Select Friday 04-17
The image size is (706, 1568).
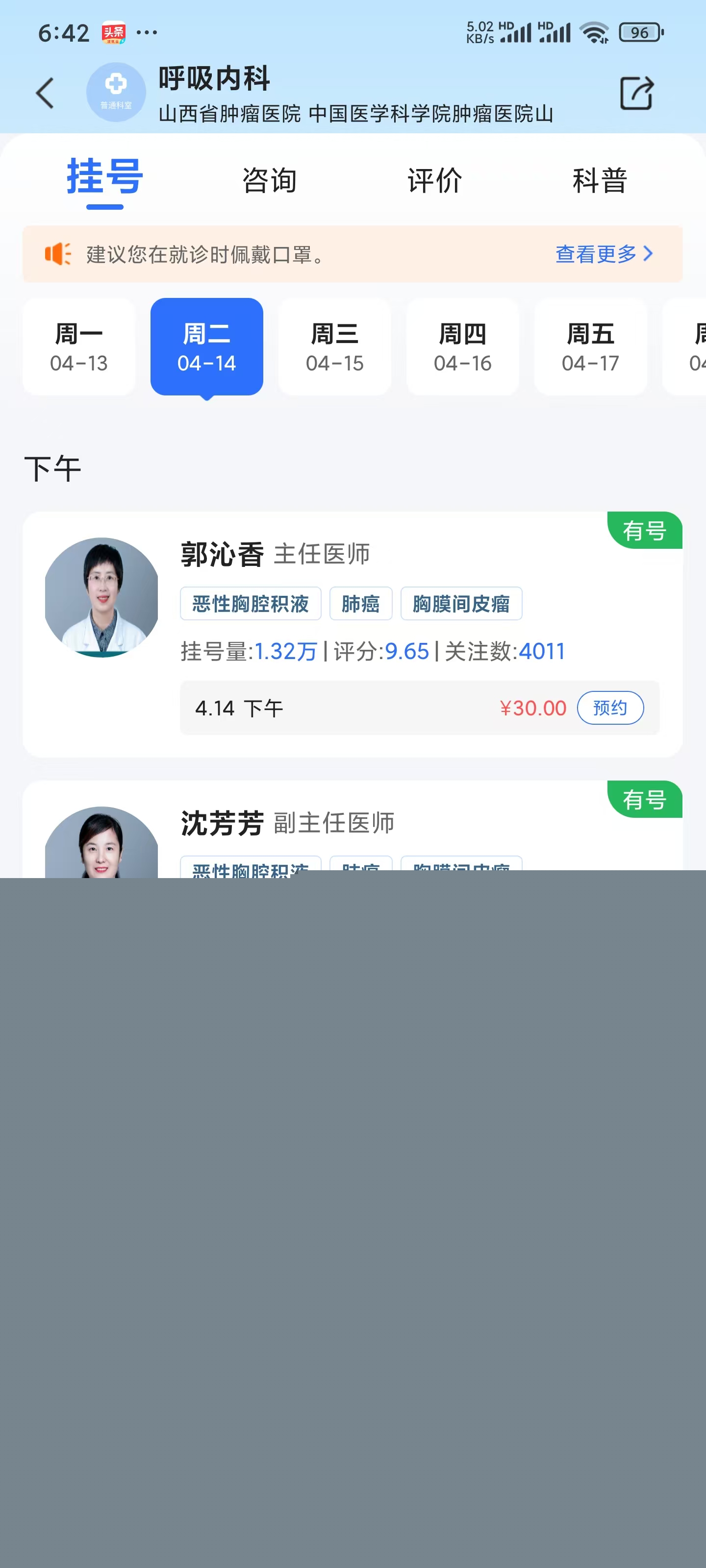[590, 347]
